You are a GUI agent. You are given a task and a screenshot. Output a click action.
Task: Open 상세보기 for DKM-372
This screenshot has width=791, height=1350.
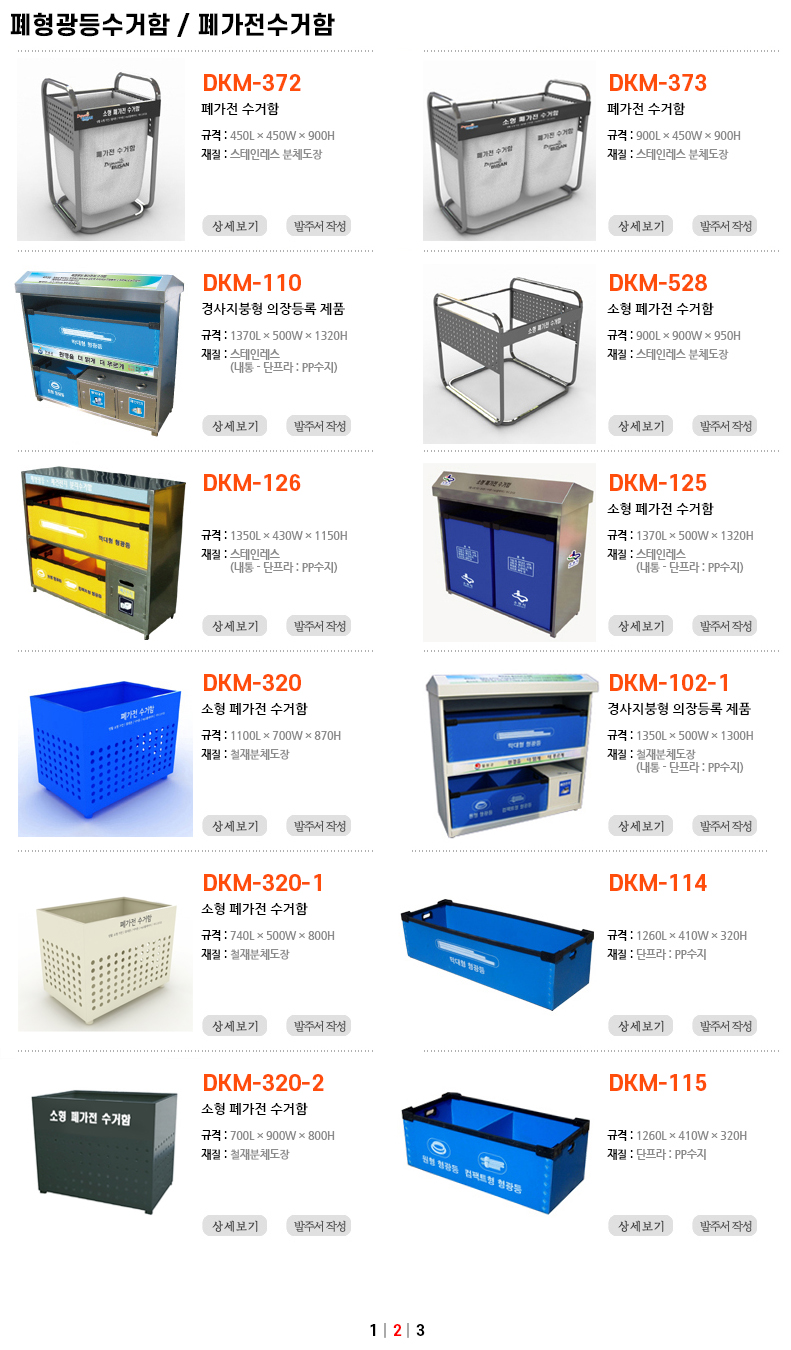[x=234, y=226]
